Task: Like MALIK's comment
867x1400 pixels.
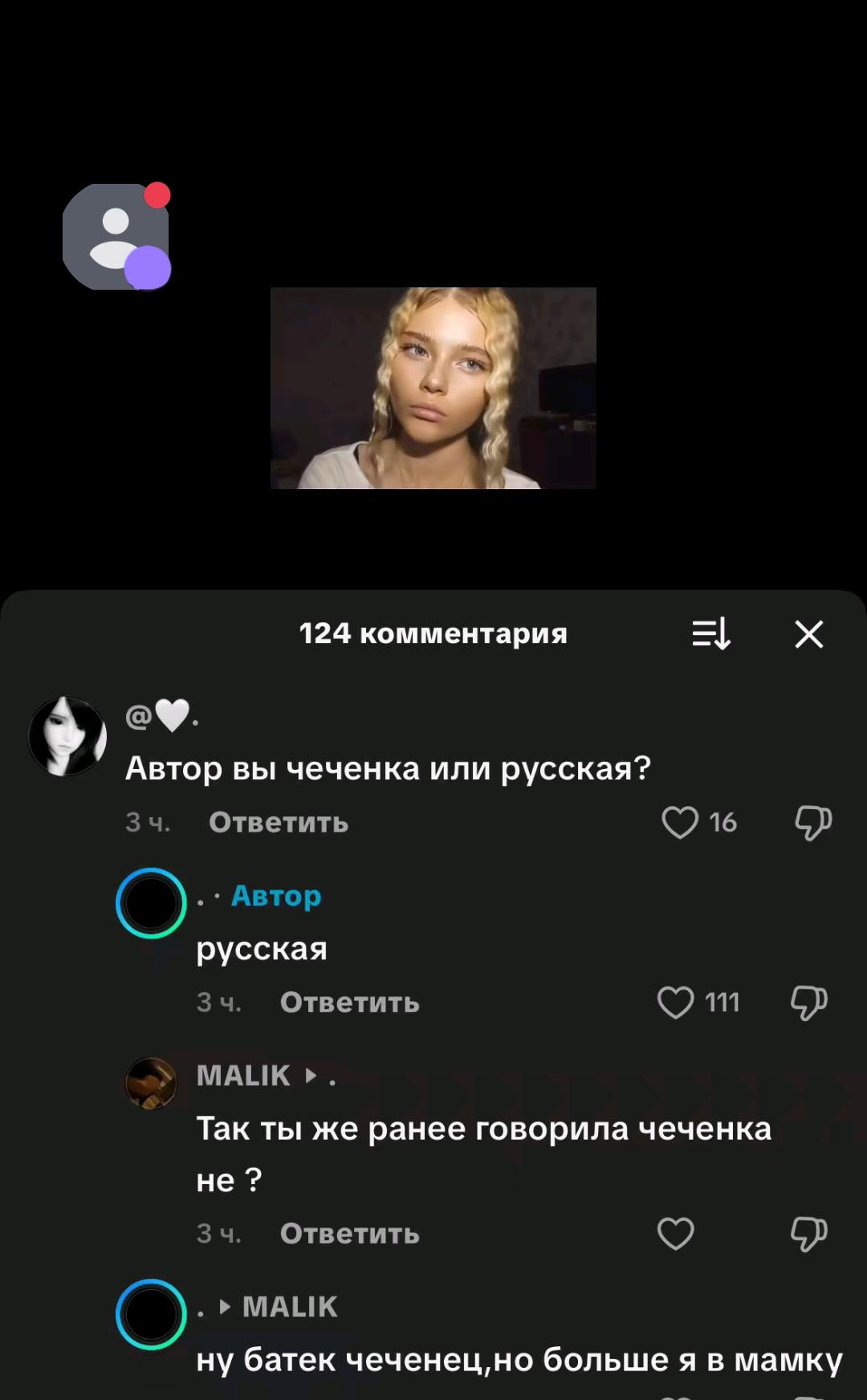Action: (x=676, y=1234)
